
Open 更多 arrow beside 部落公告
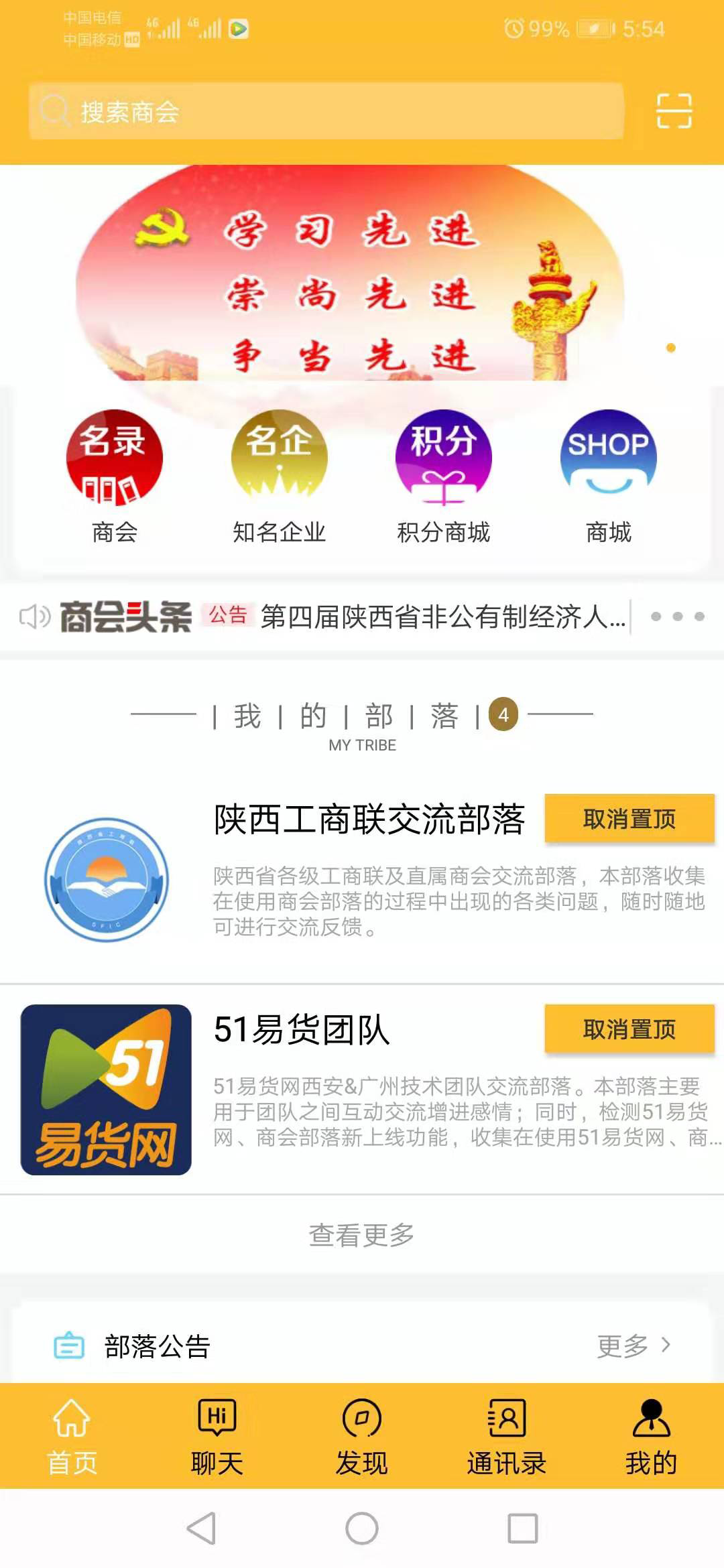point(633,1347)
